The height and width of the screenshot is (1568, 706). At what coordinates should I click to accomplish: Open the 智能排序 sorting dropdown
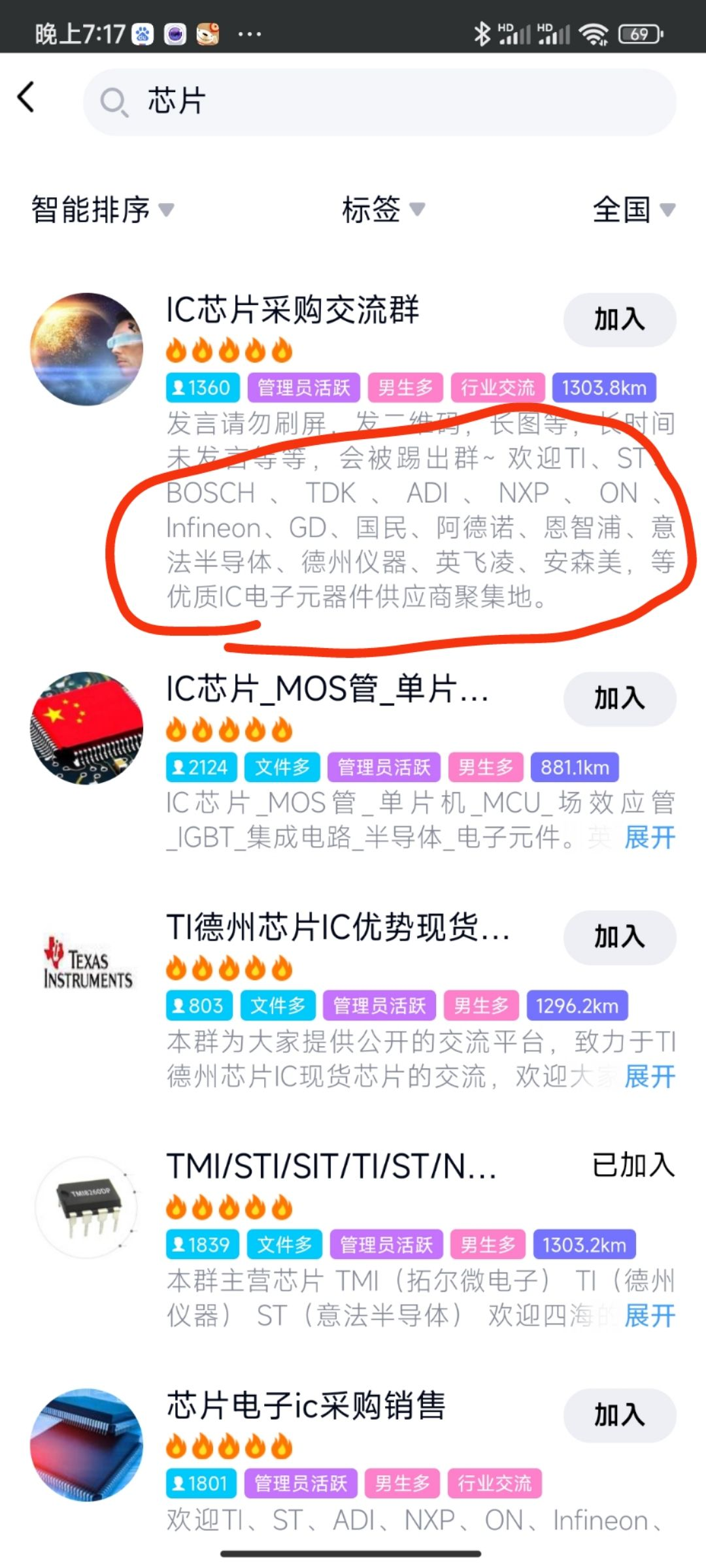coord(103,210)
